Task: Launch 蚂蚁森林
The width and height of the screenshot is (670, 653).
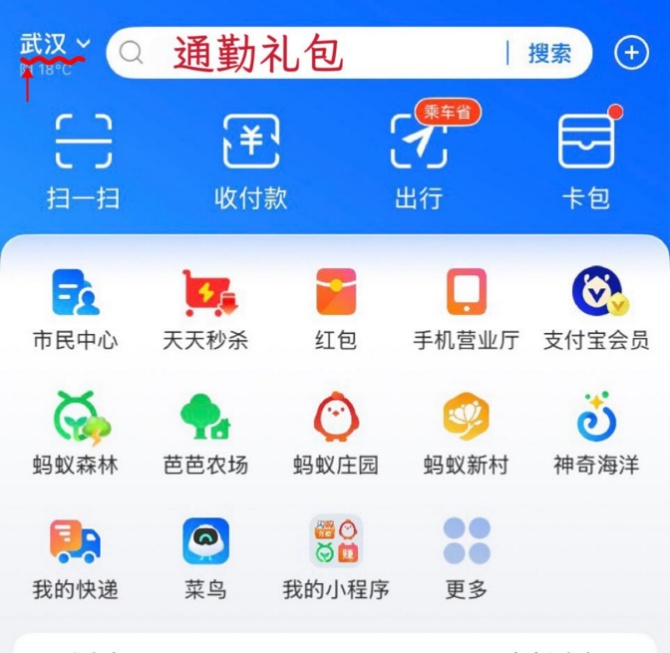Action: (x=75, y=432)
